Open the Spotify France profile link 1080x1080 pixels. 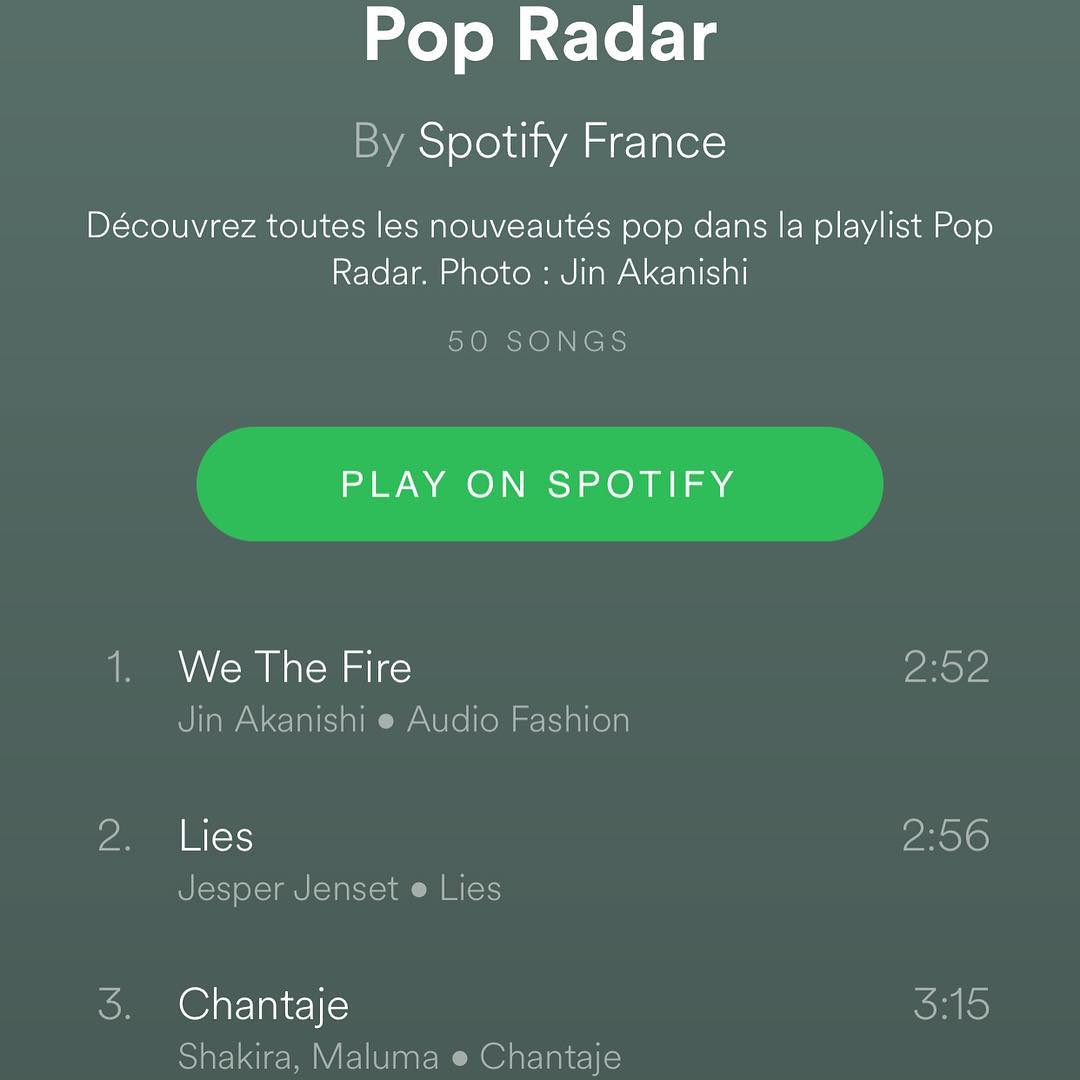pos(571,141)
